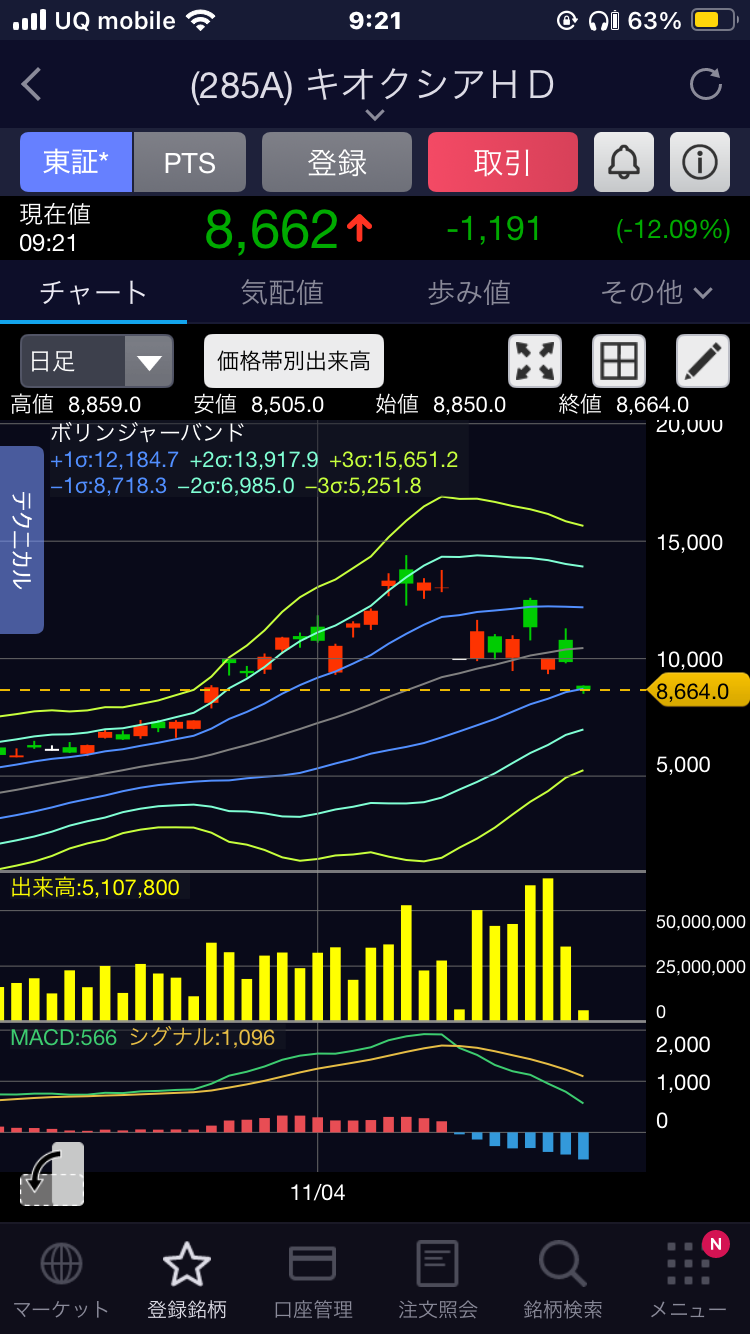The image size is (750, 1334).
Task: Open the 取引 trade button
Action: (502, 162)
